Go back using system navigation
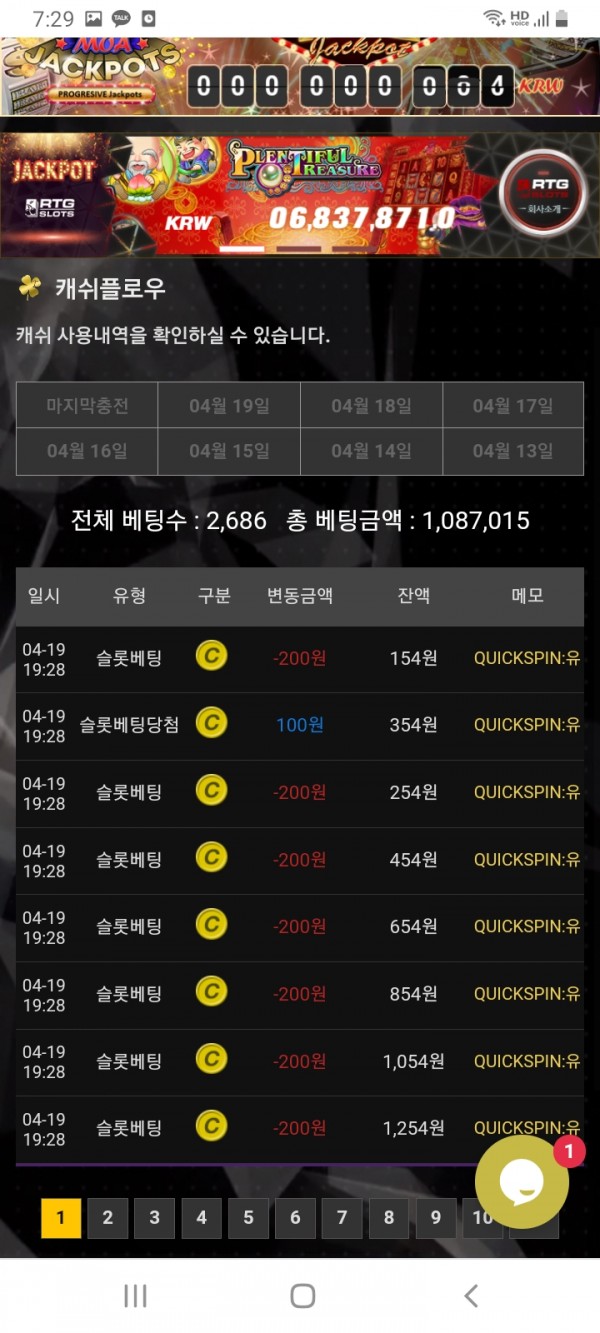Viewport: 600px width, 1333px height. 471,1296
